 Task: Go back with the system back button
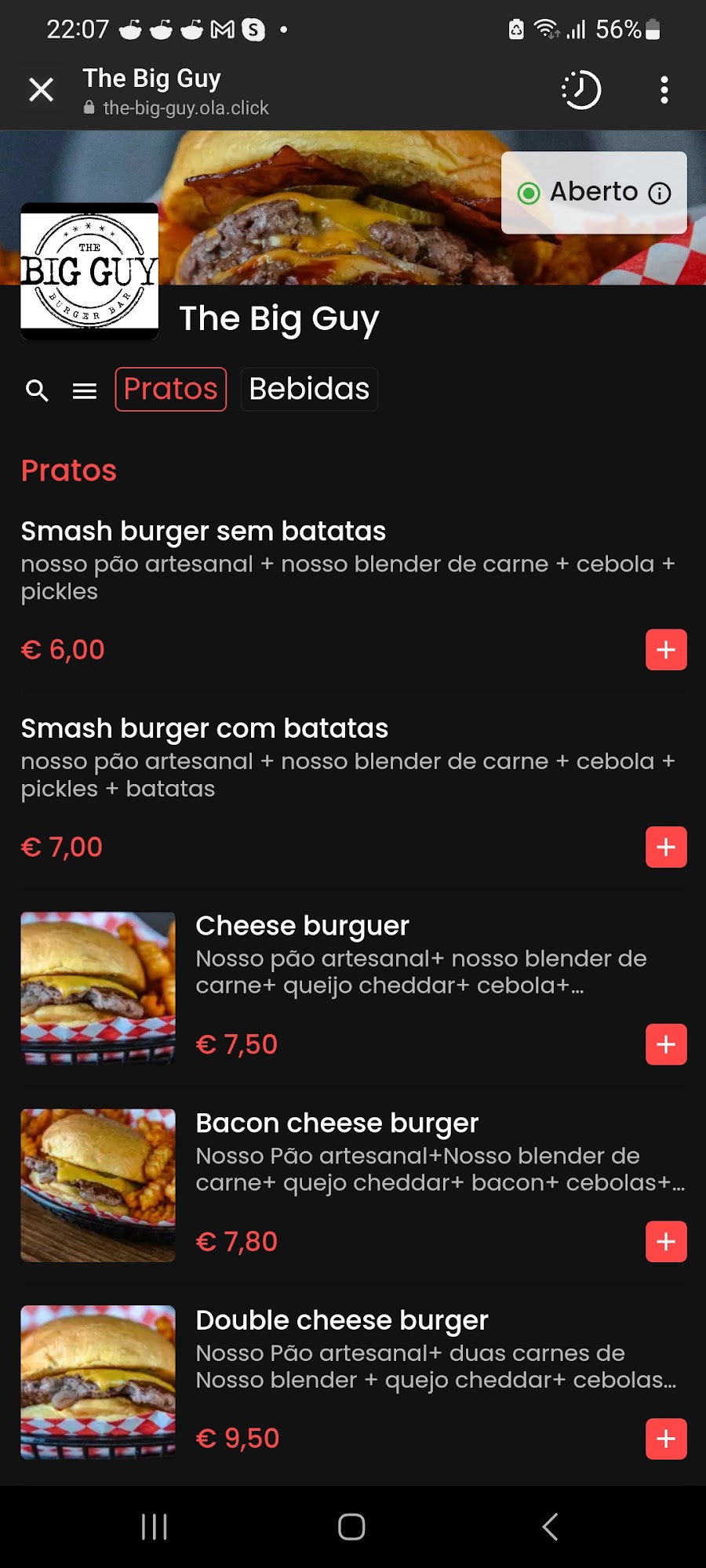point(551,1526)
